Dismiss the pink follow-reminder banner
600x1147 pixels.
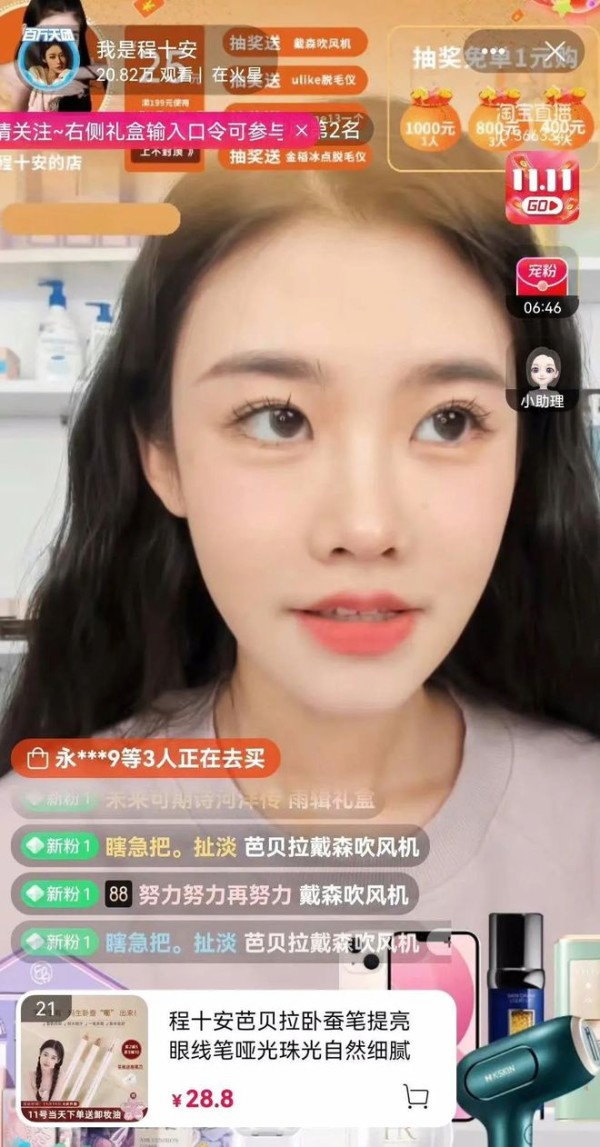[x=301, y=131]
